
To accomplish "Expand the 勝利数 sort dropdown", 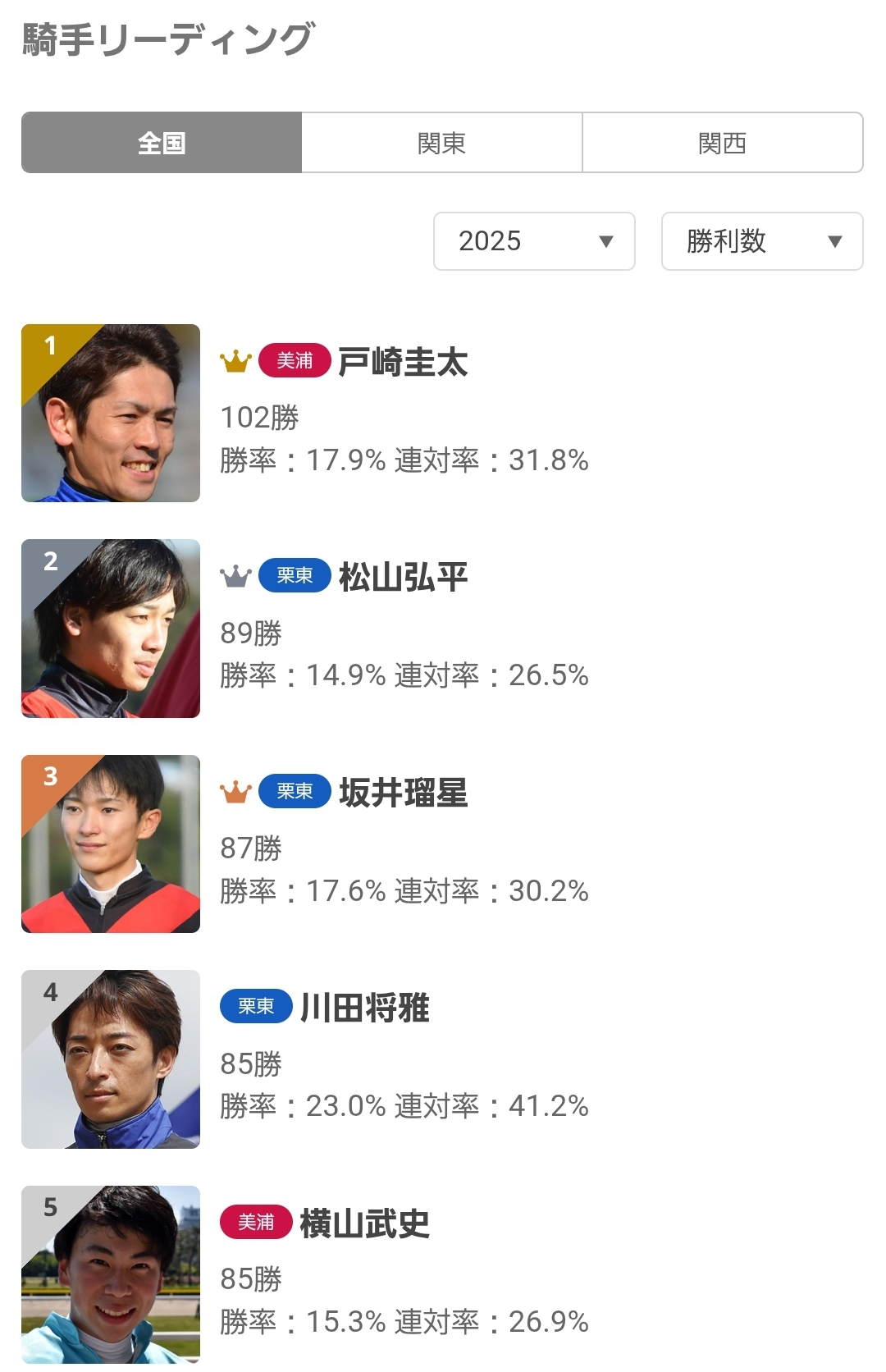I will pos(762,241).
